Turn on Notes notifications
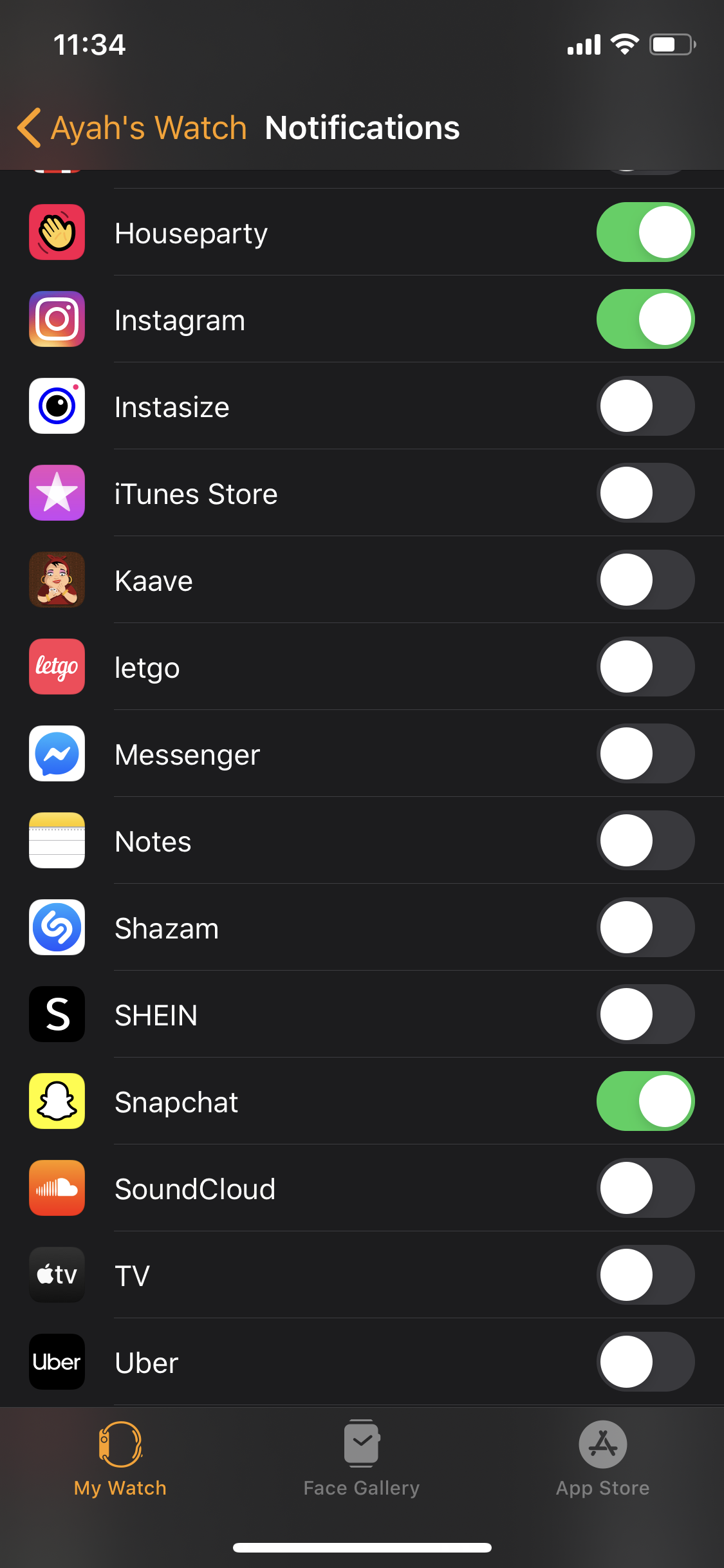Viewport: 724px width, 1568px height. point(645,841)
